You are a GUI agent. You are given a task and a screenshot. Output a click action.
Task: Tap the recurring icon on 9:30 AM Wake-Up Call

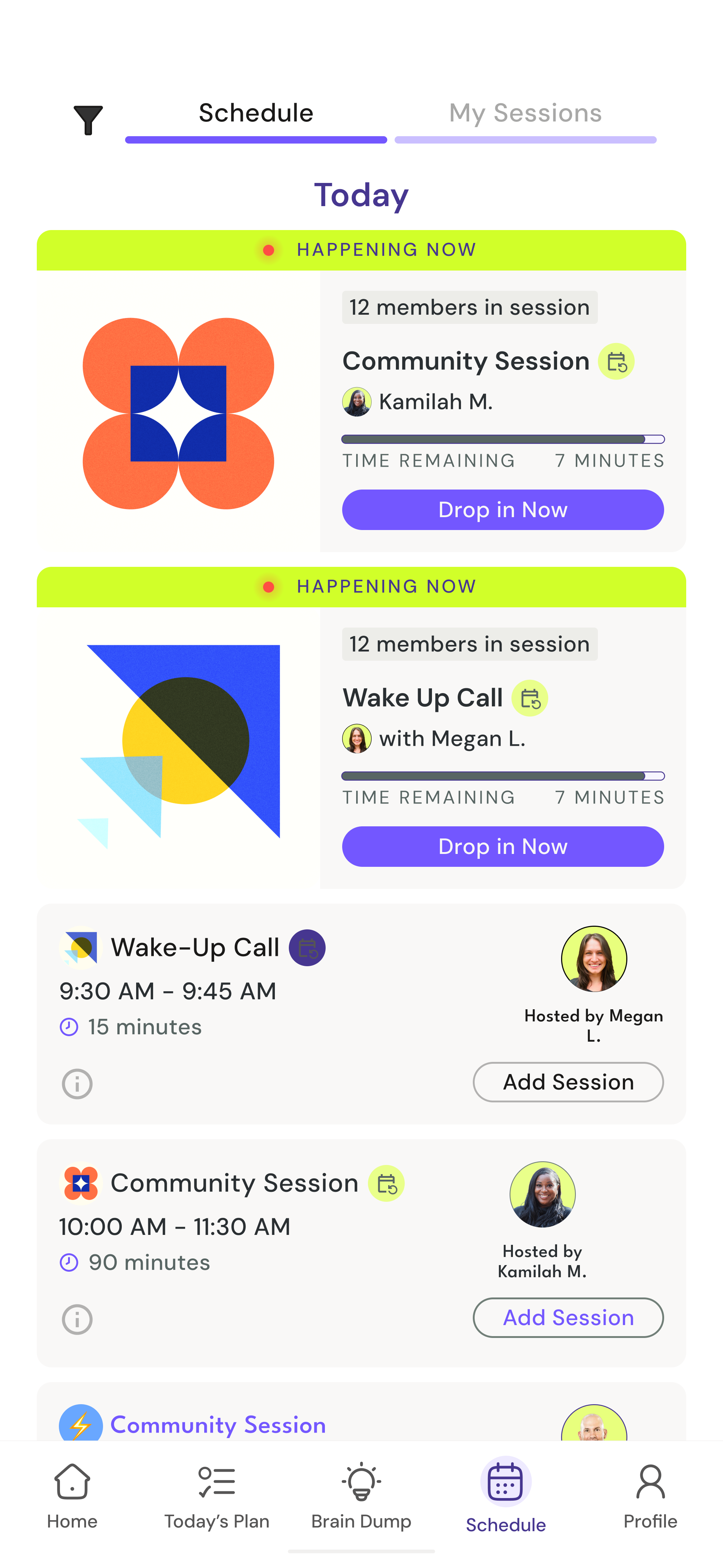(307, 948)
